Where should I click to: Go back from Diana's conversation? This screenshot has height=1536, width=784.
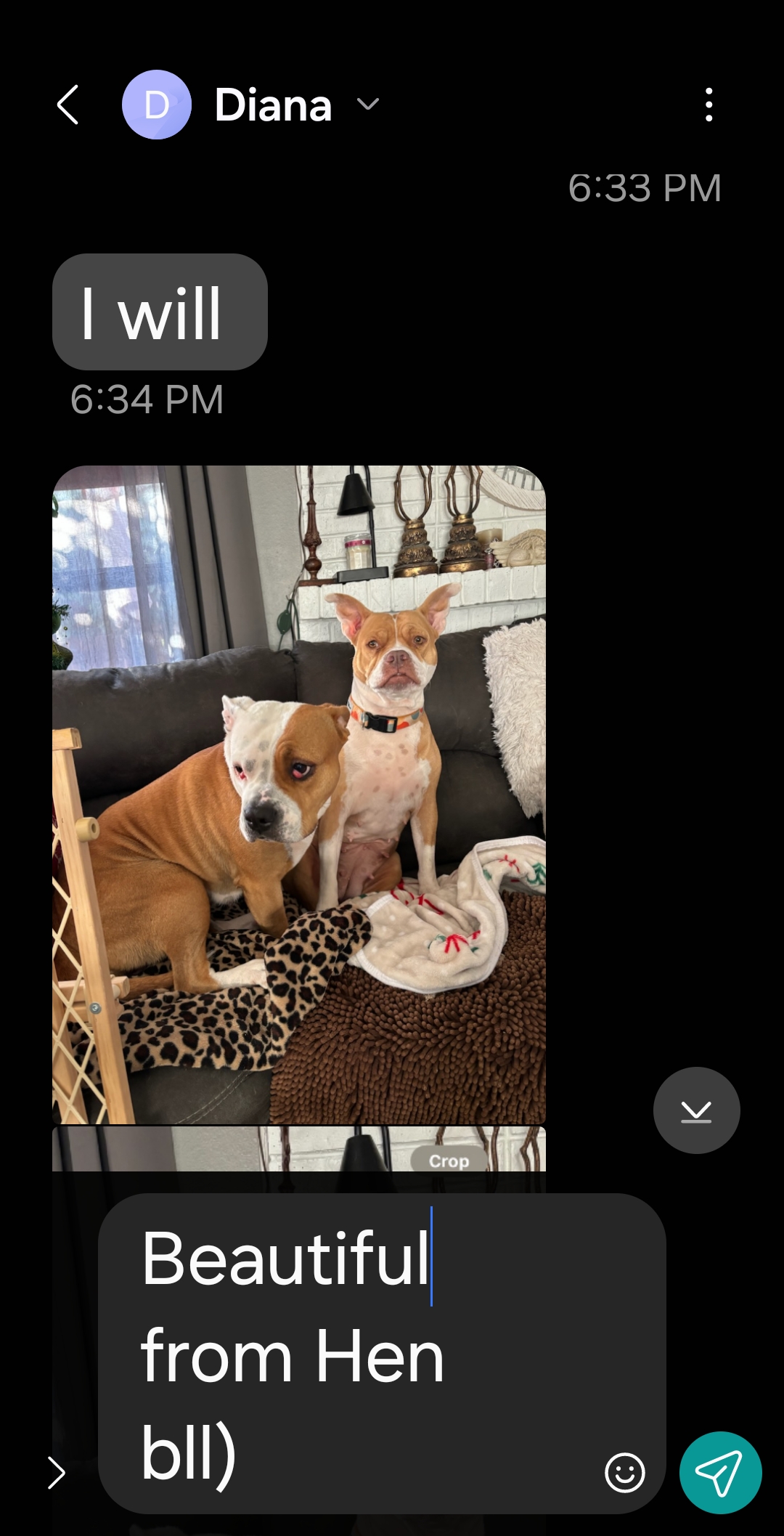[68, 105]
